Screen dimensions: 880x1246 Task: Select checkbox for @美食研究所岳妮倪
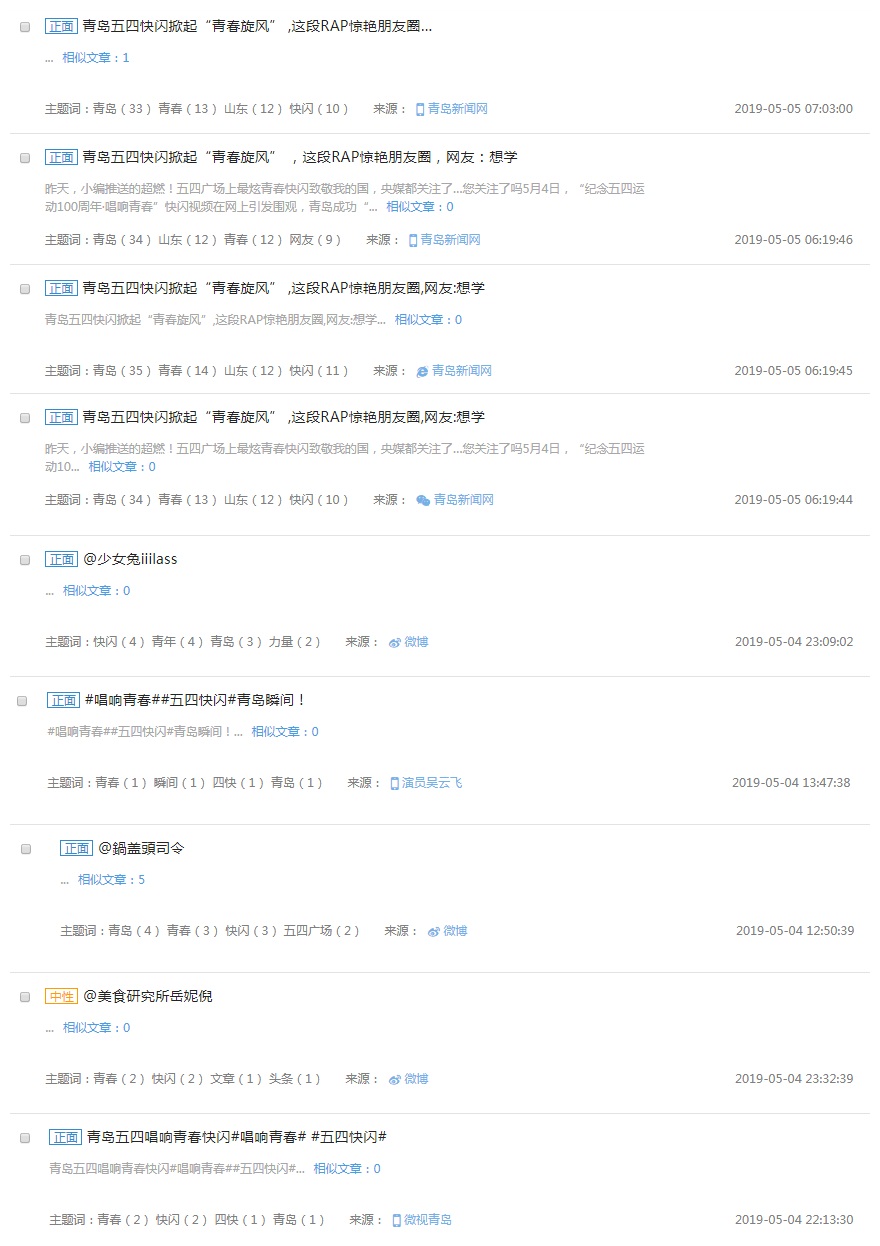25,997
